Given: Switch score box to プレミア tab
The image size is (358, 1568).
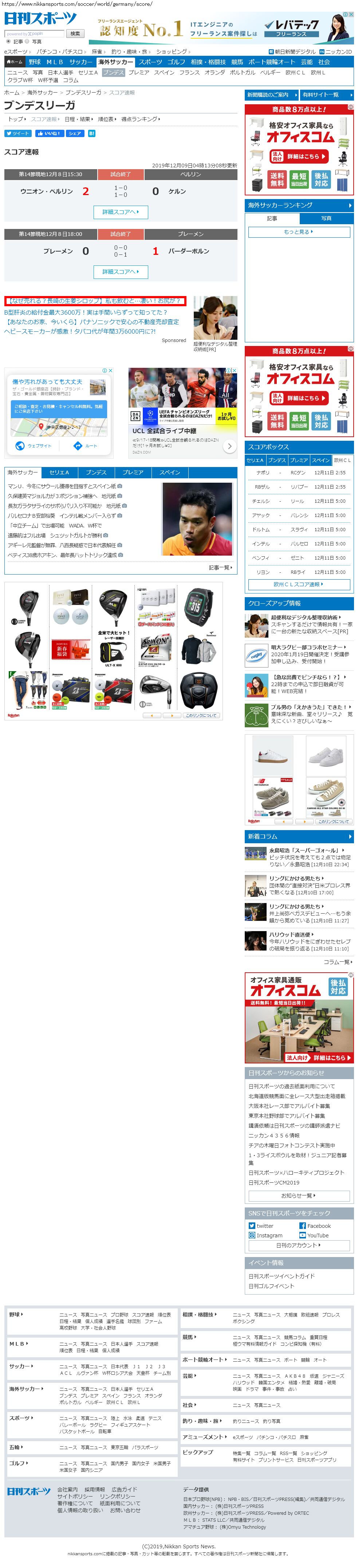Looking at the screenshot, I should click(298, 460).
